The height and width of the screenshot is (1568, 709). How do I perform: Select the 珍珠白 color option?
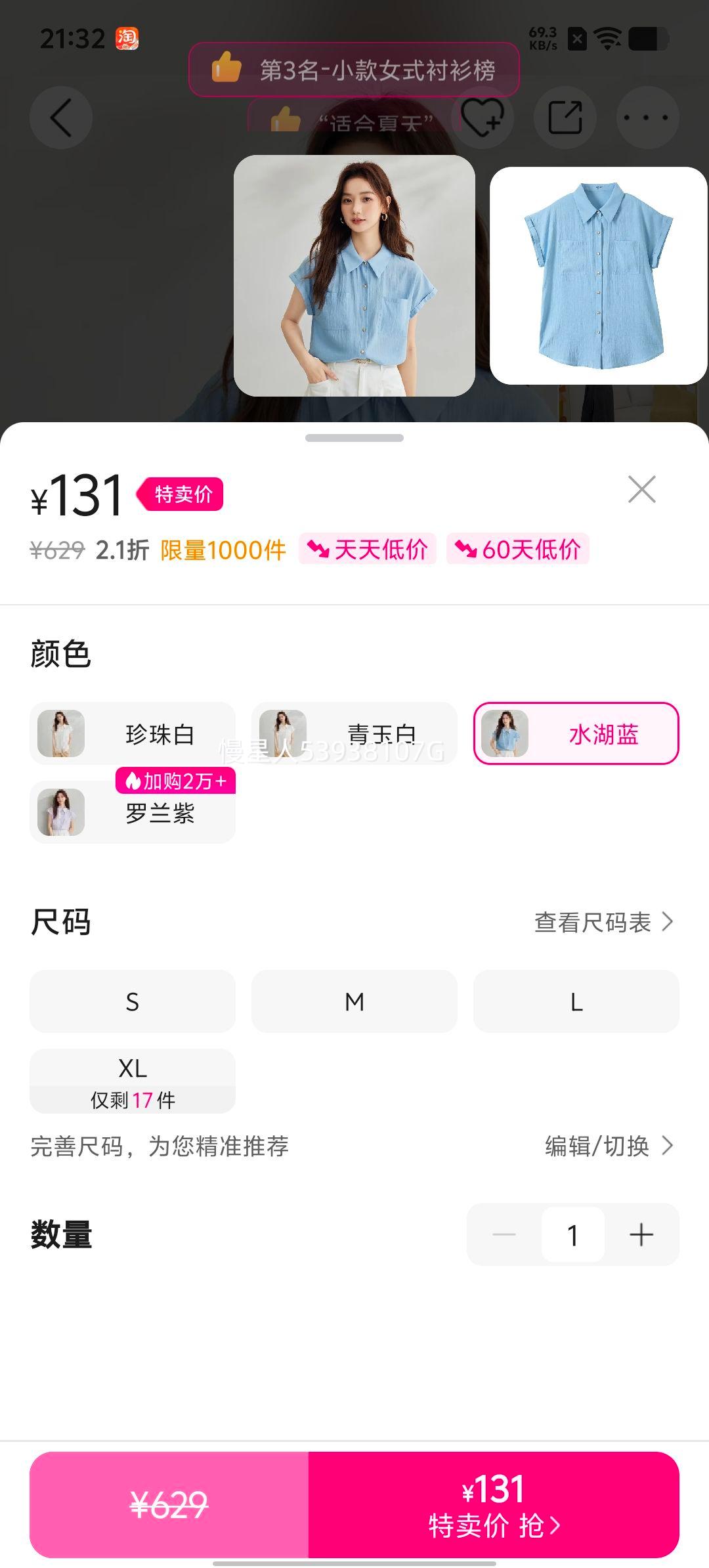click(x=133, y=733)
